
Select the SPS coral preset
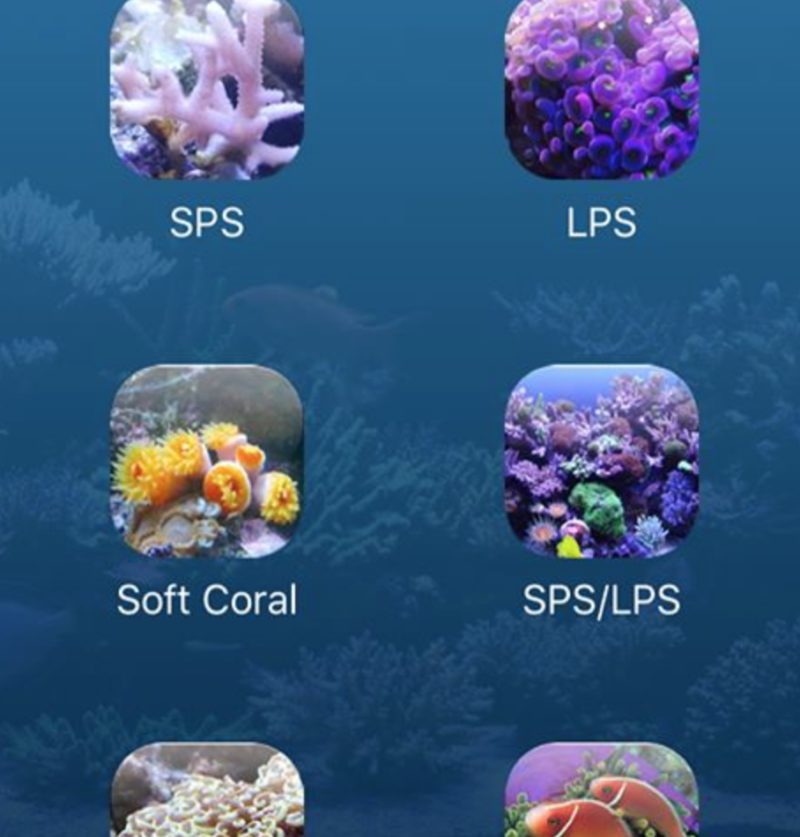(x=207, y=88)
